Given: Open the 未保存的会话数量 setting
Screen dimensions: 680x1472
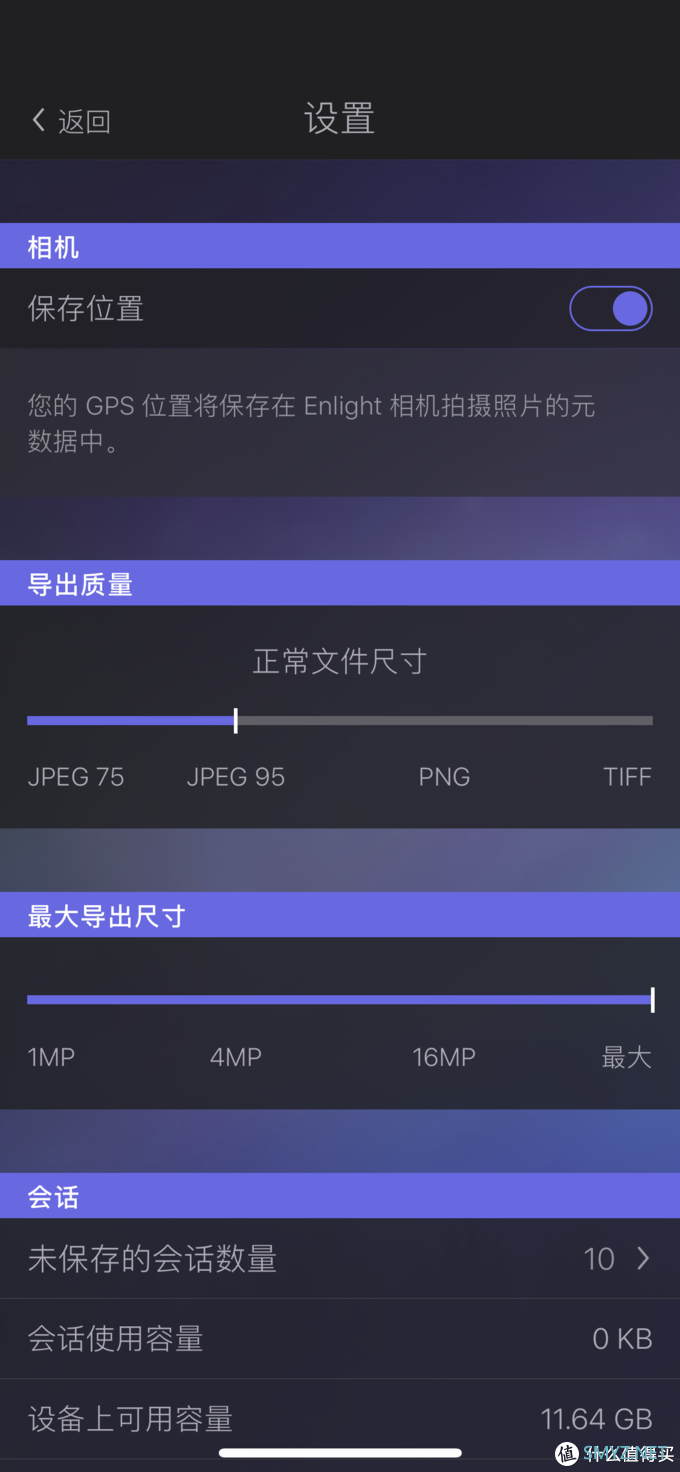Looking at the screenshot, I should tap(340, 1258).
